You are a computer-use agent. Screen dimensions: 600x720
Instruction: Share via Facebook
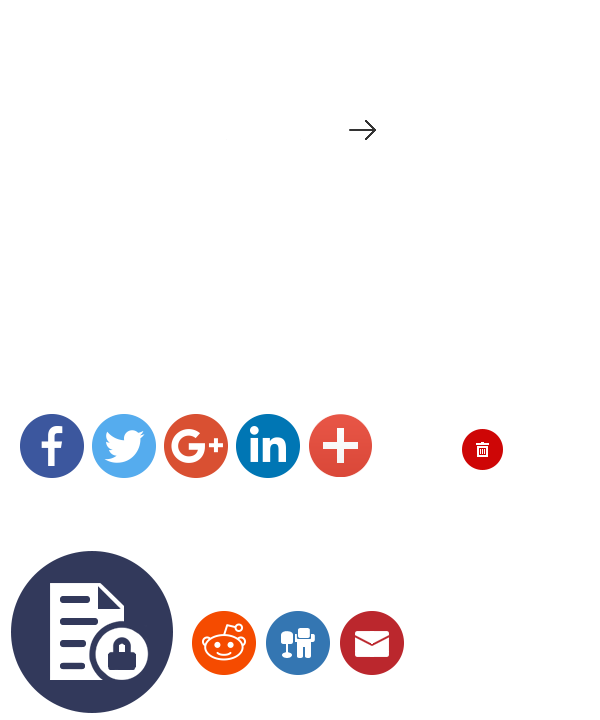(52, 446)
